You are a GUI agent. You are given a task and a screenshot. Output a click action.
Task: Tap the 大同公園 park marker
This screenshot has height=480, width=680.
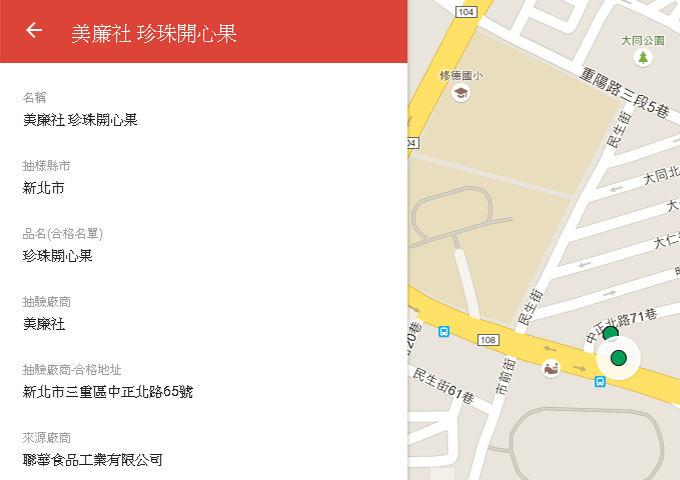coord(643,58)
